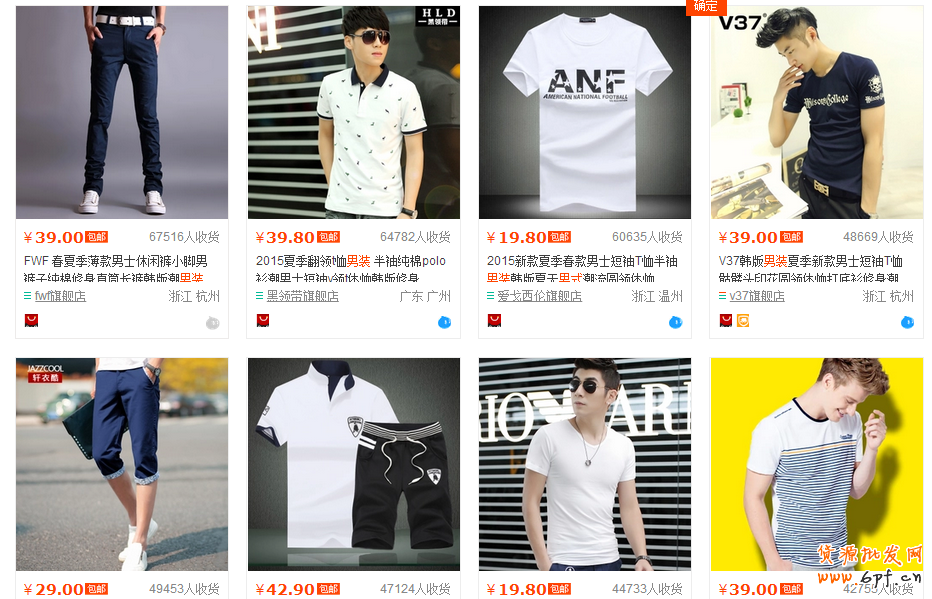Visit the 爱戈西伦旗舰店 store link
932x599 pixels.
pos(539,296)
